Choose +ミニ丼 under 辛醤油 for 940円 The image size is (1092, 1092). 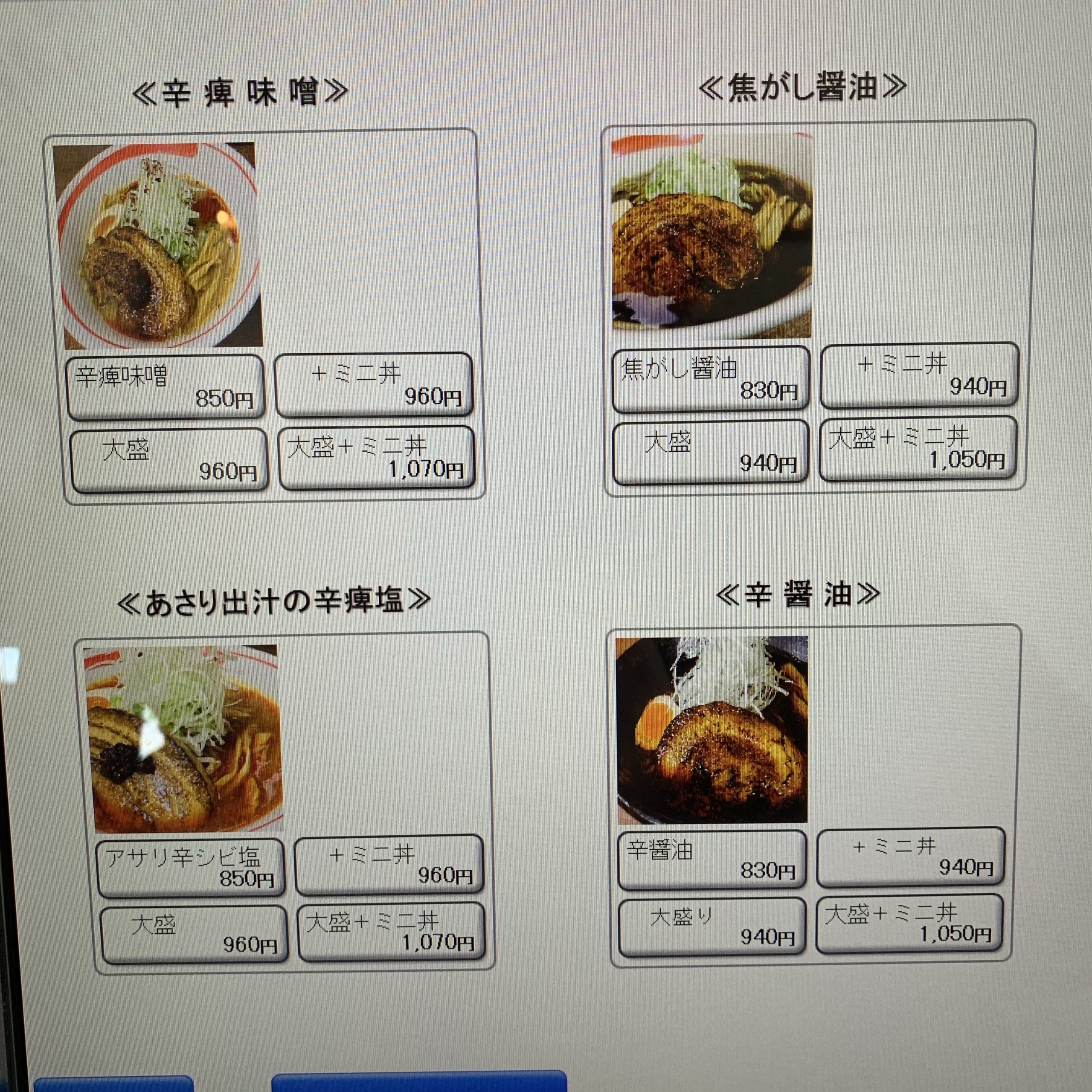point(911,857)
